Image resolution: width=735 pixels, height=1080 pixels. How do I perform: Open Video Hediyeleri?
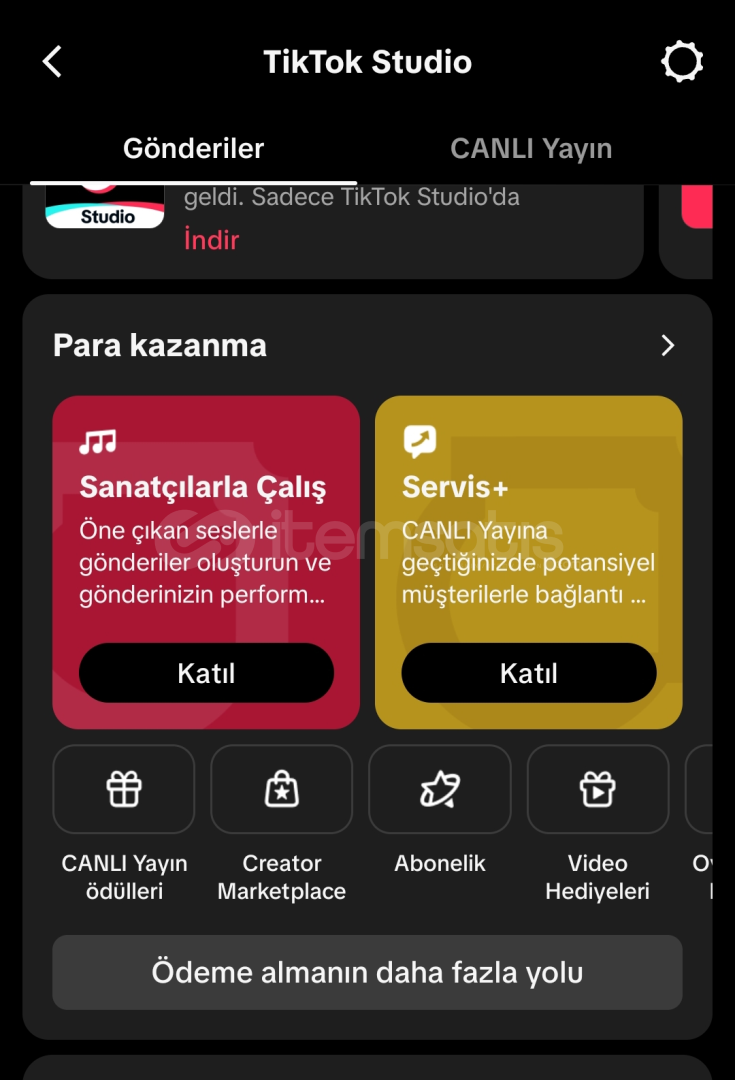pos(597,790)
